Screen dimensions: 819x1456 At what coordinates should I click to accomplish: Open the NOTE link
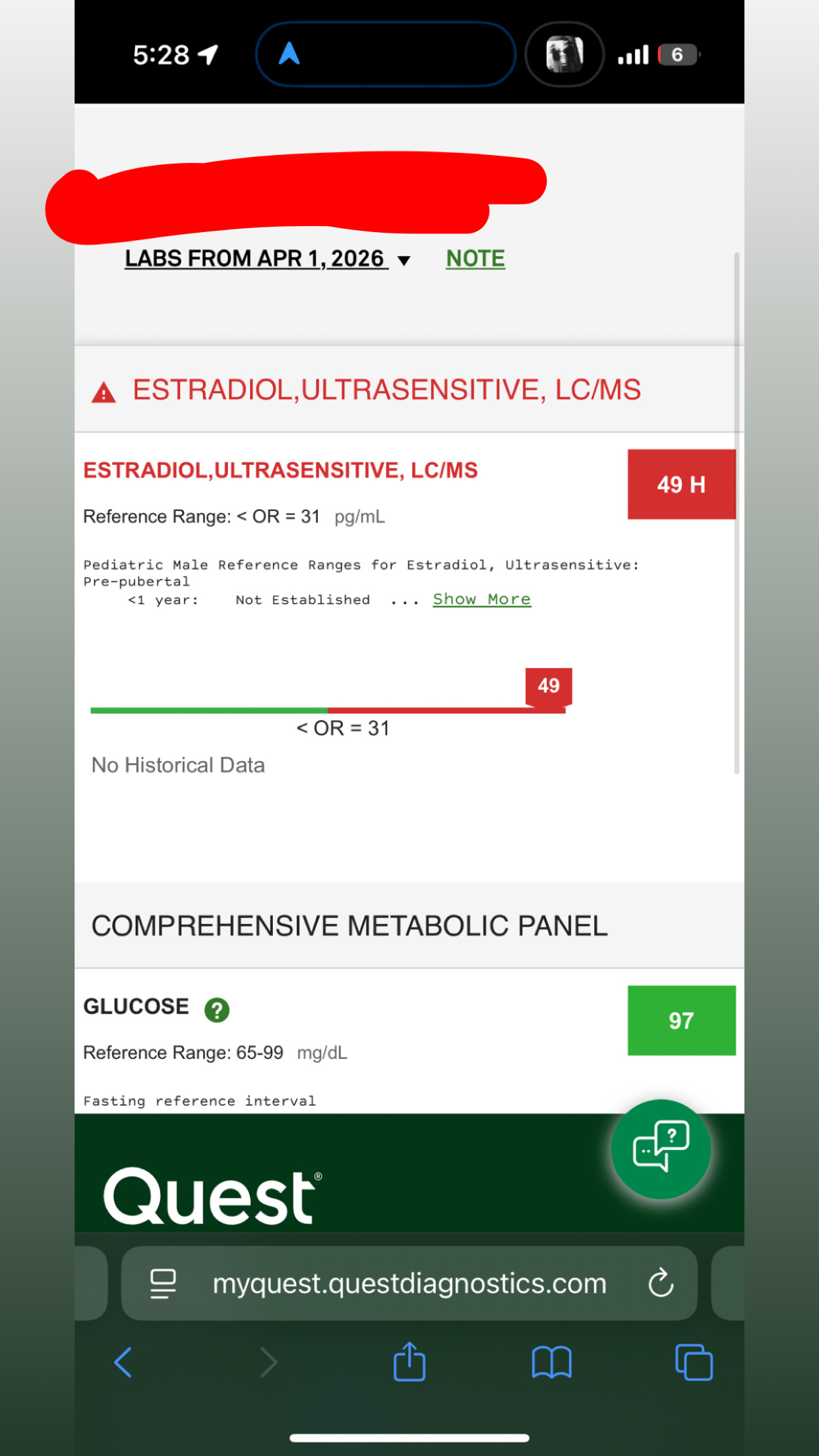475,258
